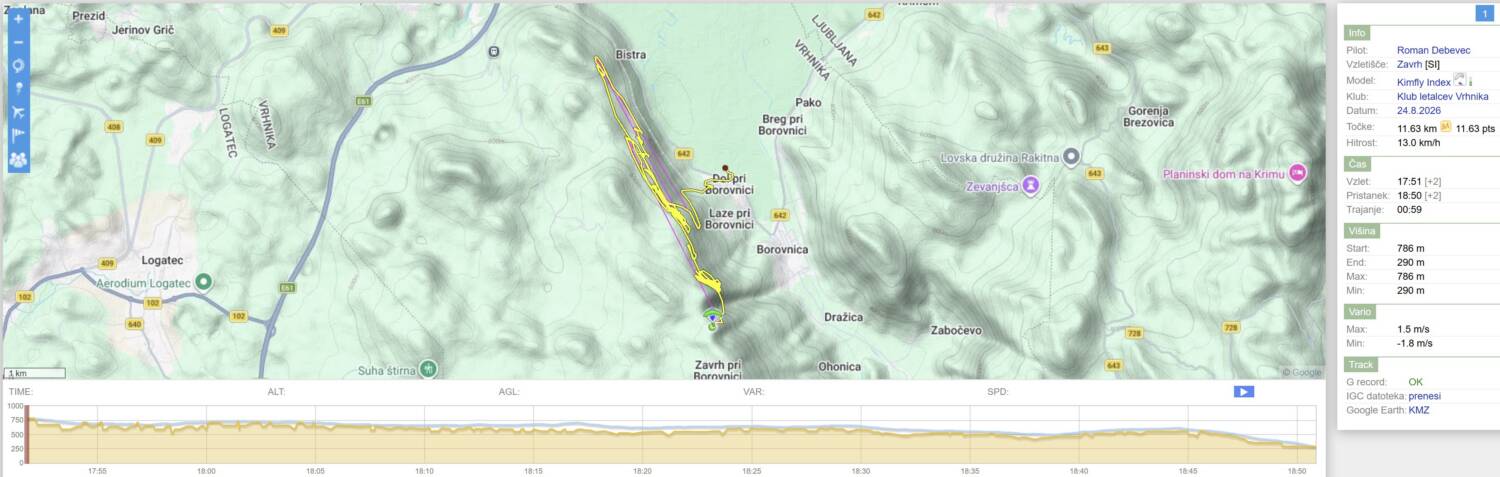Tap the pin marker icon in map toolbar
Image resolution: width=1500 pixels, height=477 pixels.
pyautogui.click(x=18, y=89)
